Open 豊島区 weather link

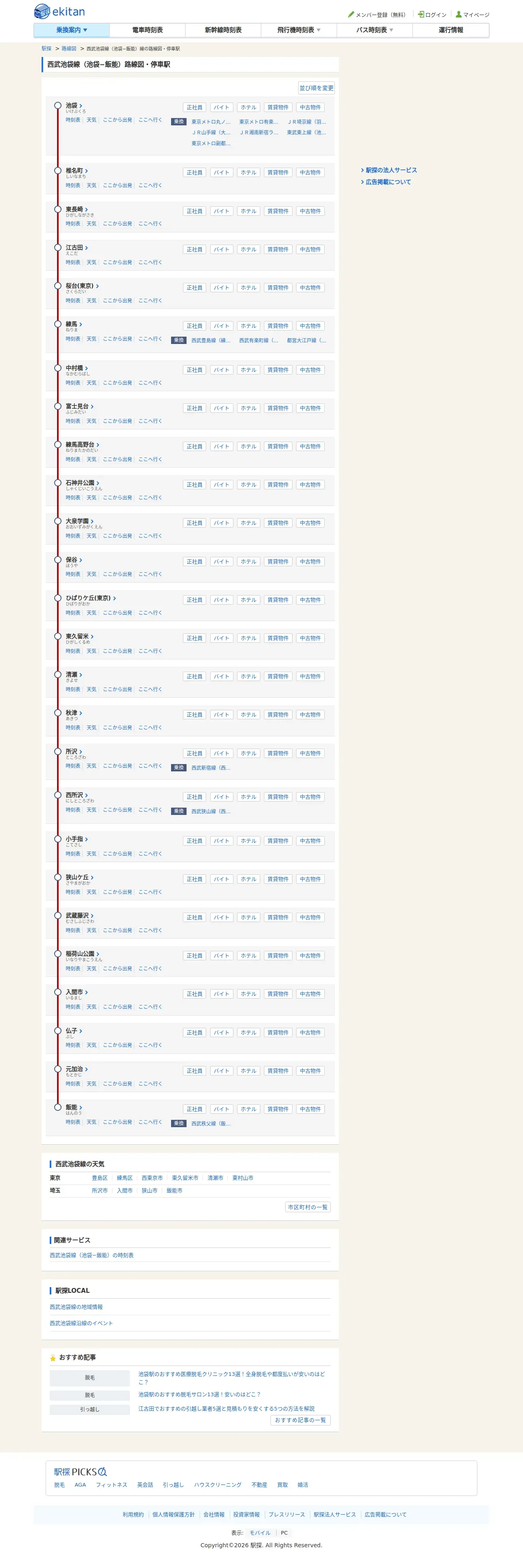coord(100,1178)
